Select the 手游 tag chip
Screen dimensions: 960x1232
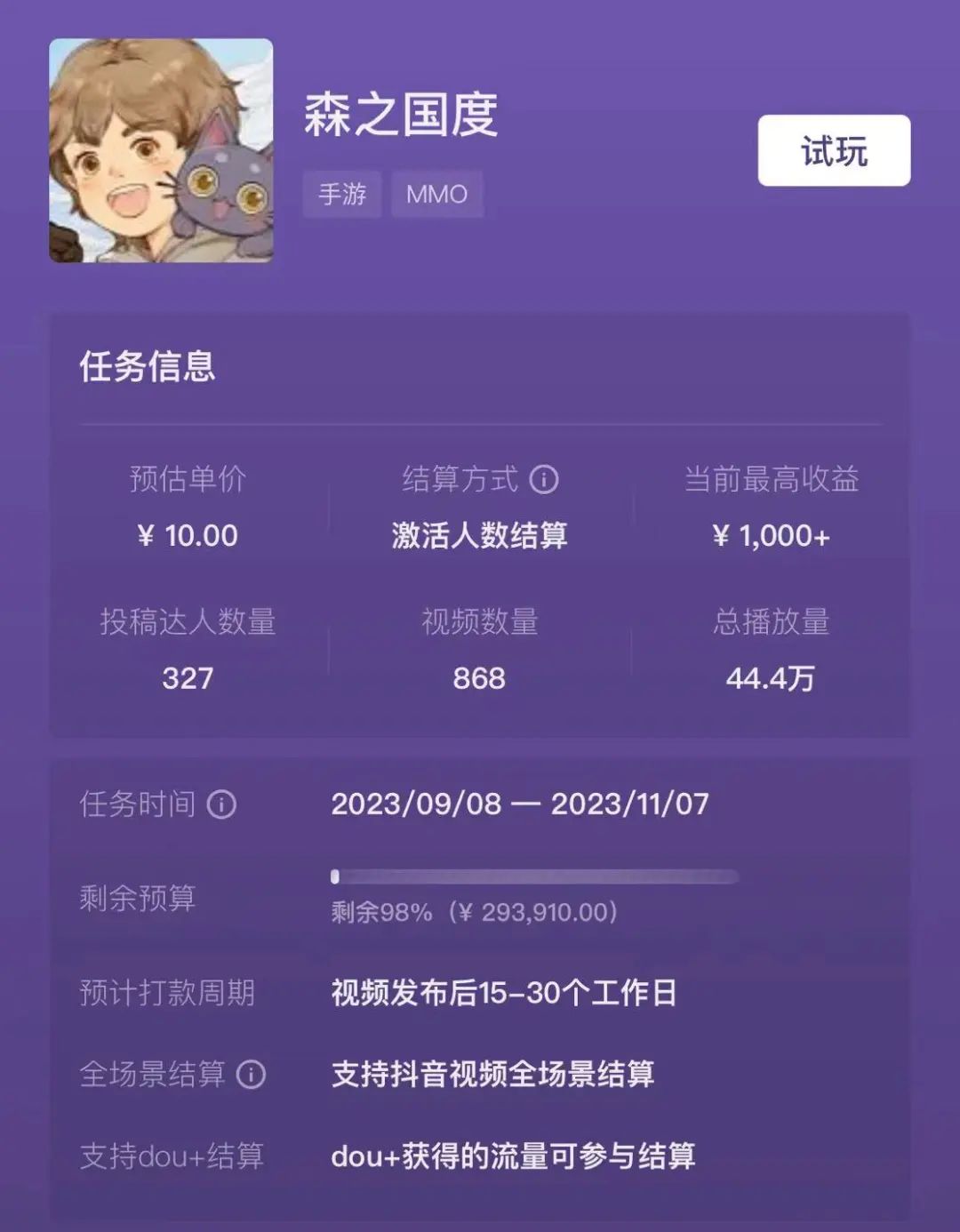pyautogui.click(x=342, y=194)
